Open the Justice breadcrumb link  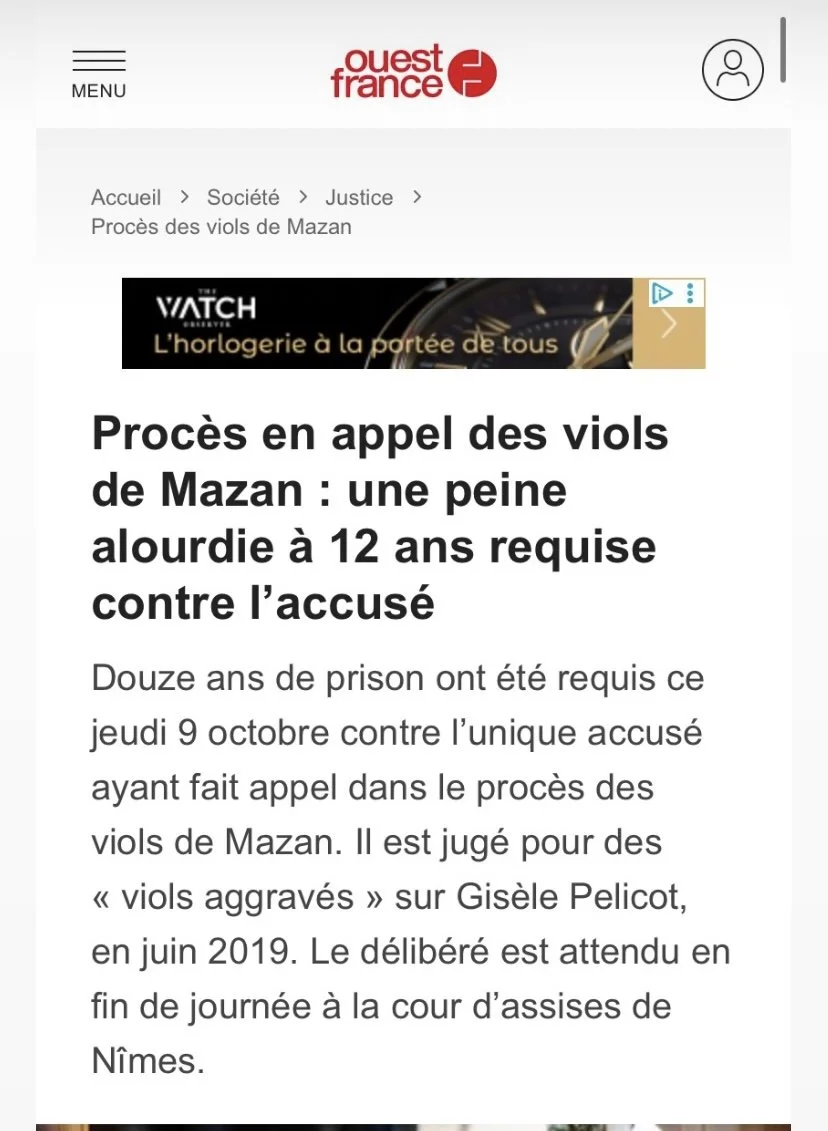359,197
